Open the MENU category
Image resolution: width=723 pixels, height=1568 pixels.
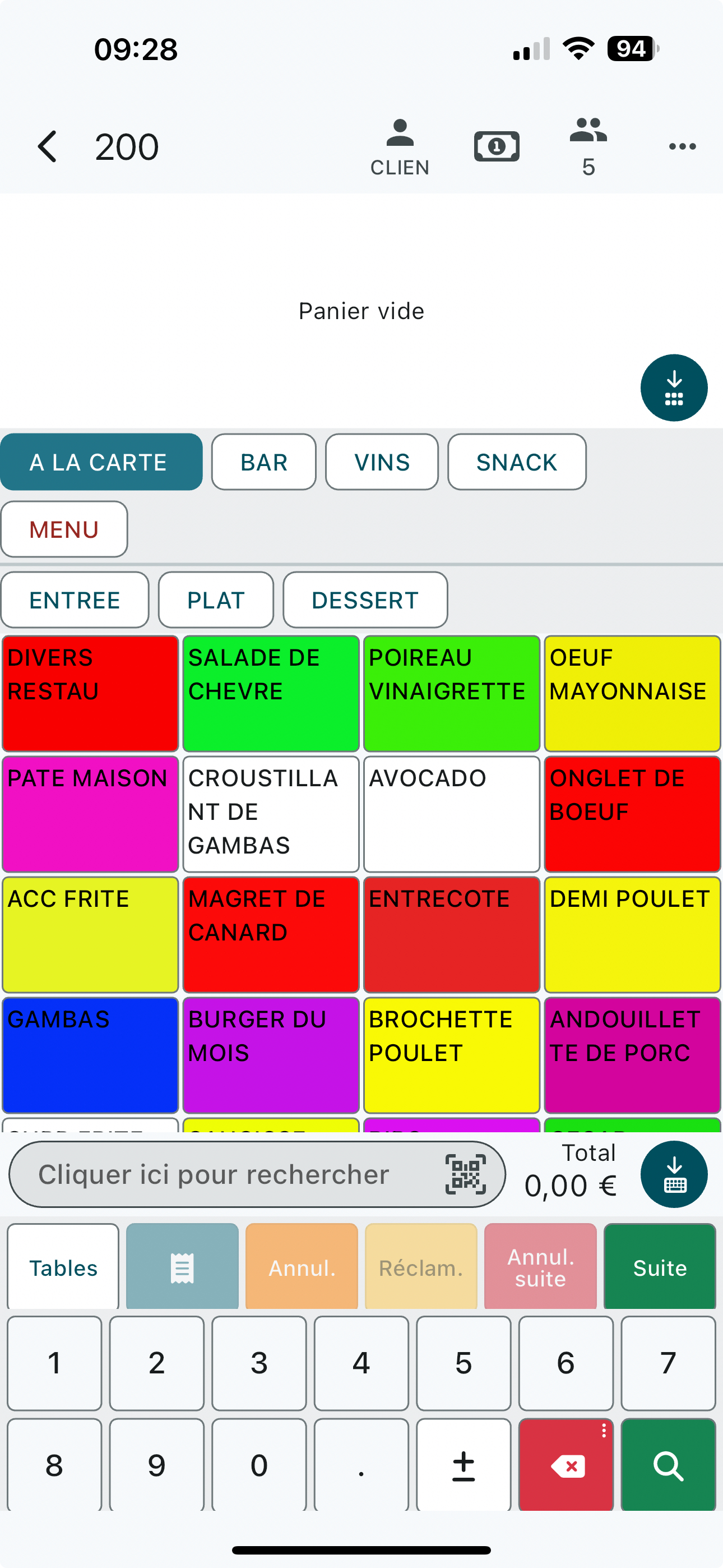(x=64, y=529)
